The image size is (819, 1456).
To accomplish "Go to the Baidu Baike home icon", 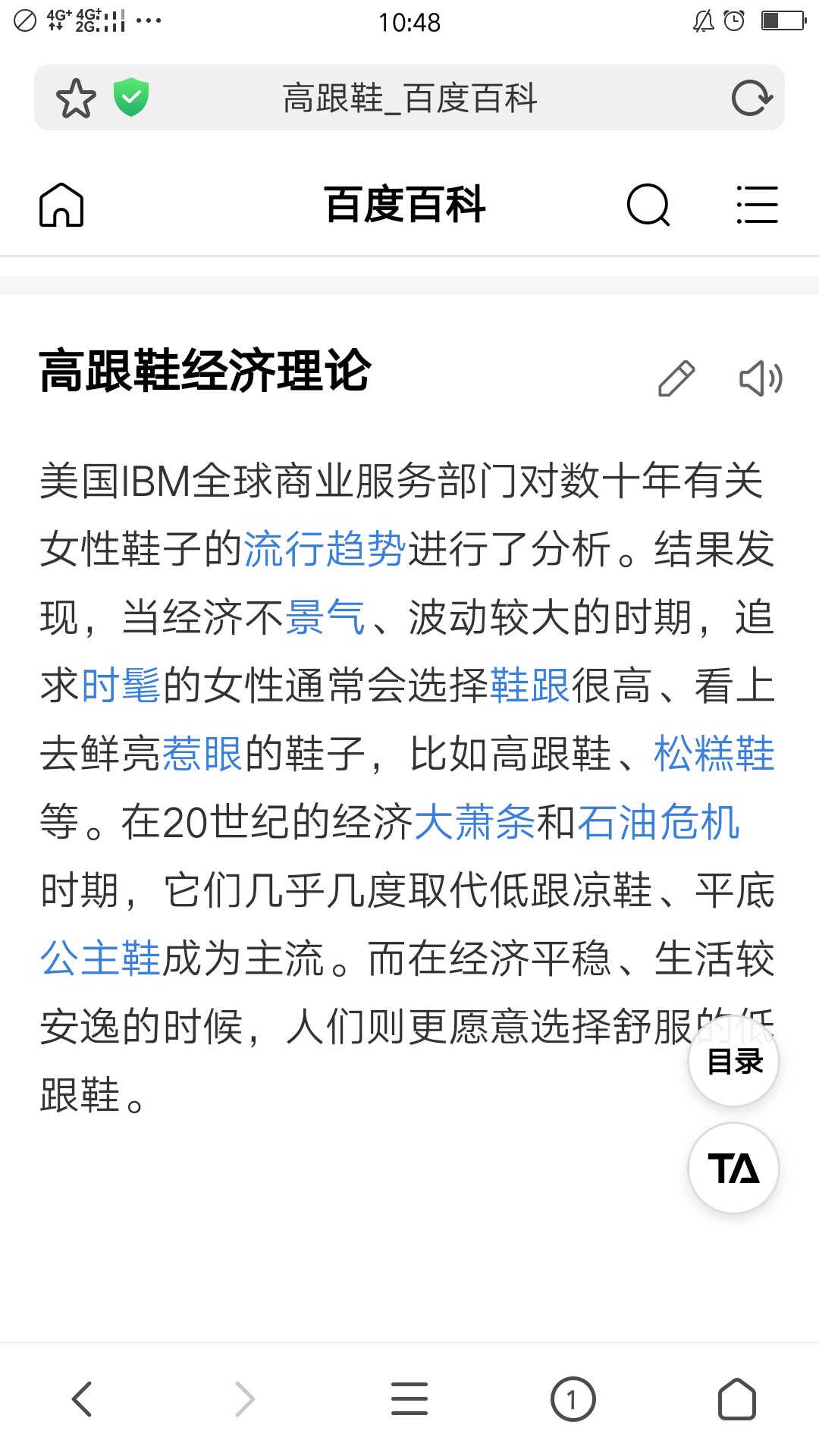I will coord(61,205).
